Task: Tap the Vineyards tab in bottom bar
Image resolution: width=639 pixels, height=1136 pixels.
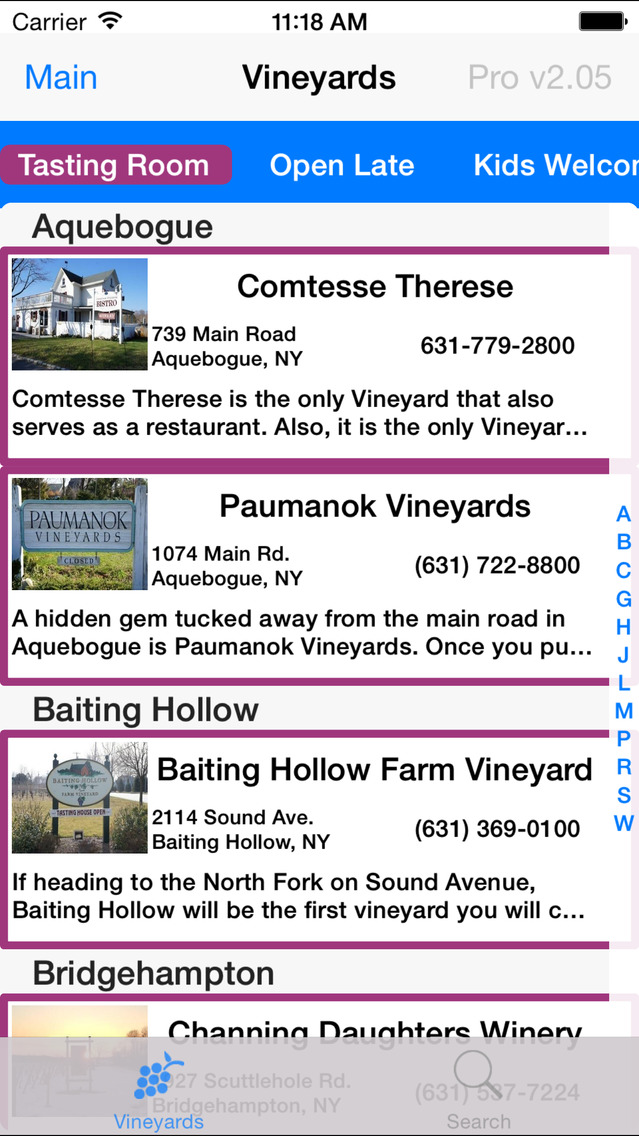Action: point(158,1092)
